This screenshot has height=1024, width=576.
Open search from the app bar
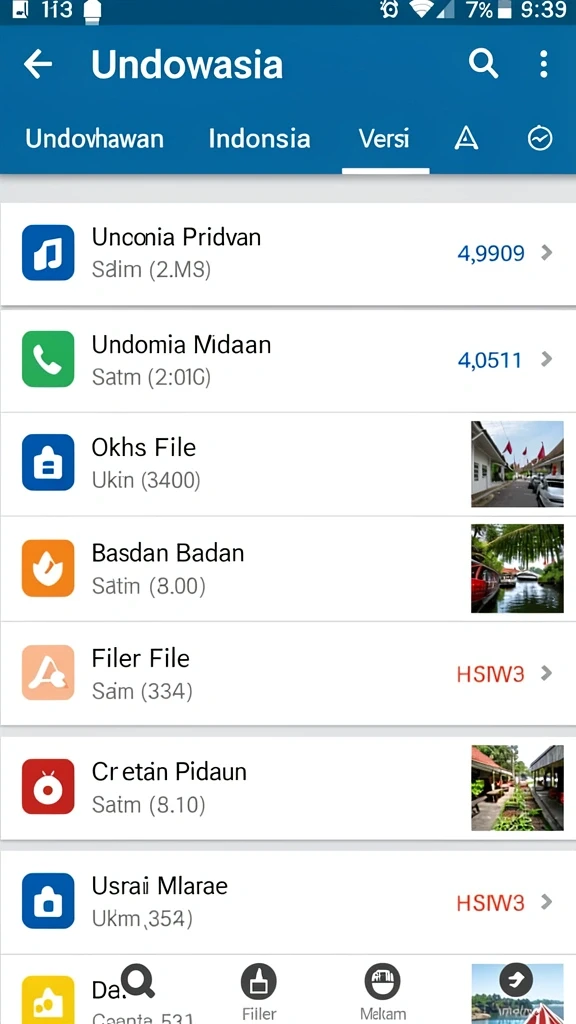483,64
